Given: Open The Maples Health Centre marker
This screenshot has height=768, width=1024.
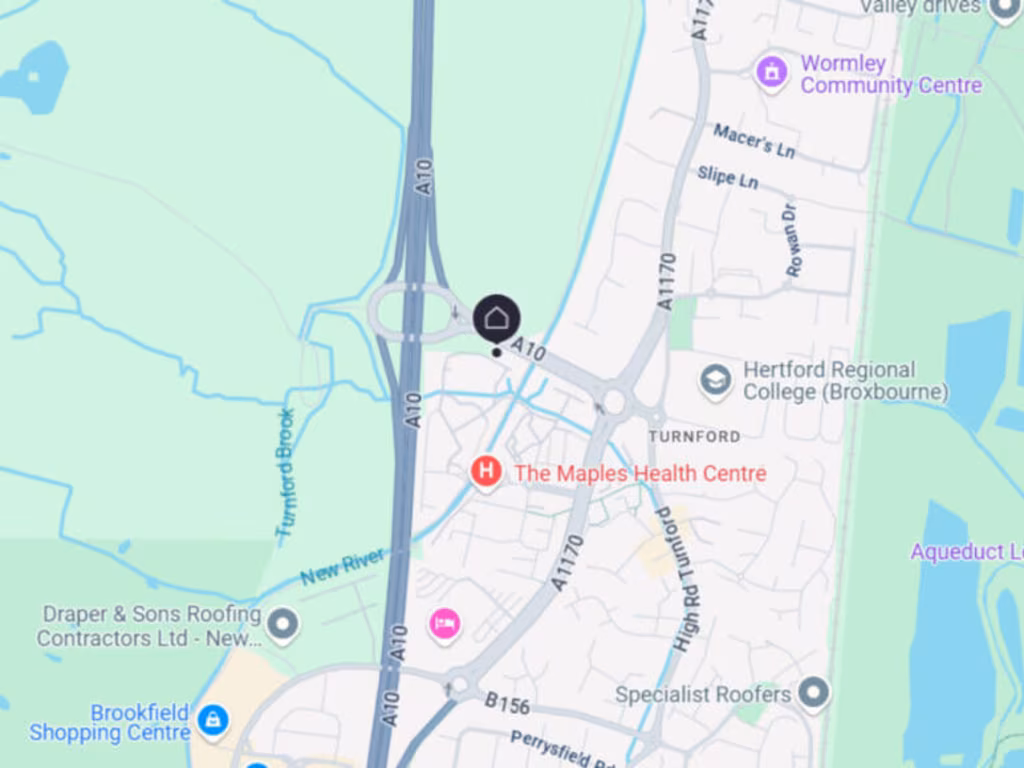Looking at the screenshot, I should coord(486,472).
